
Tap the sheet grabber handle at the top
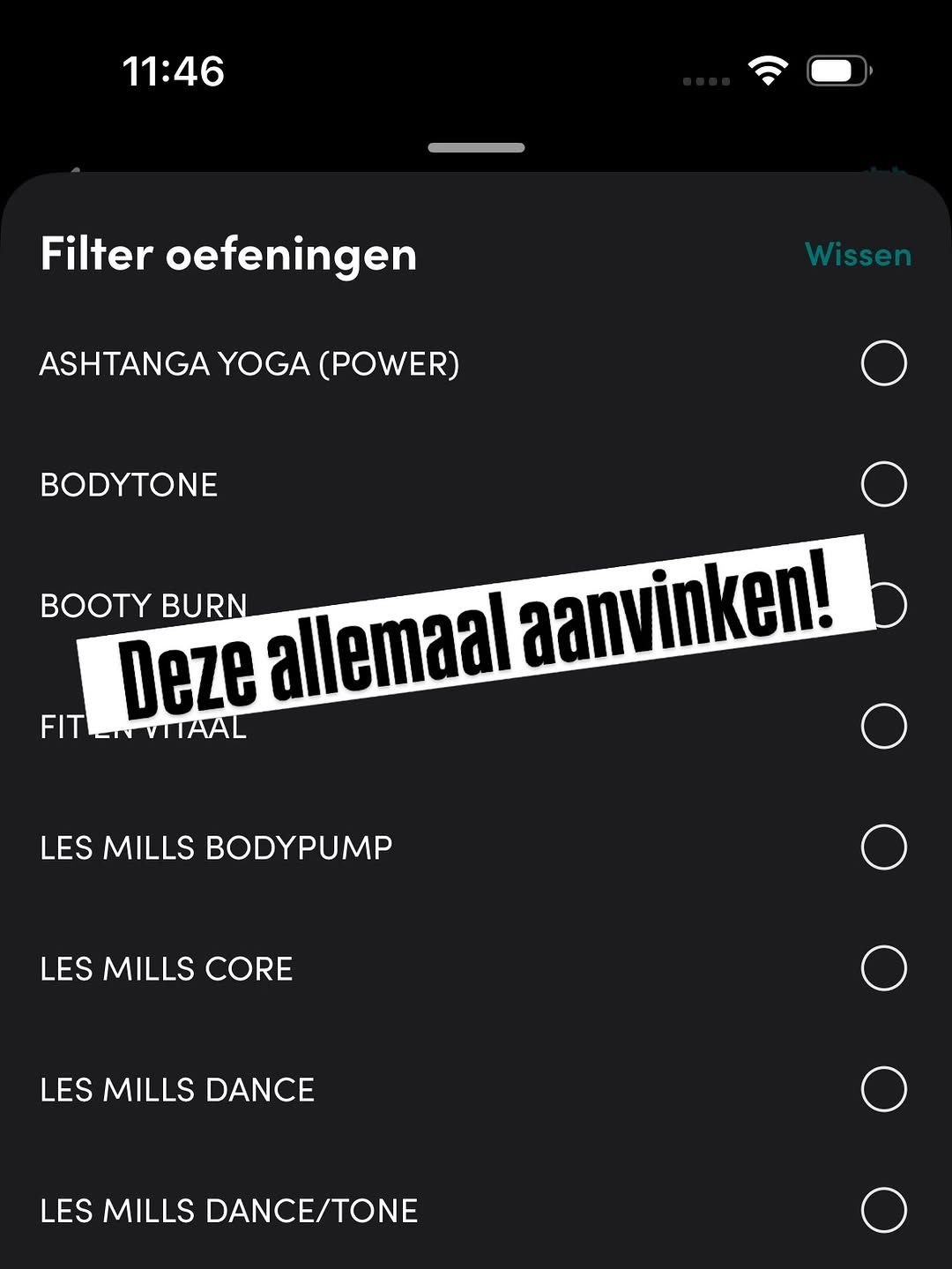(476, 148)
